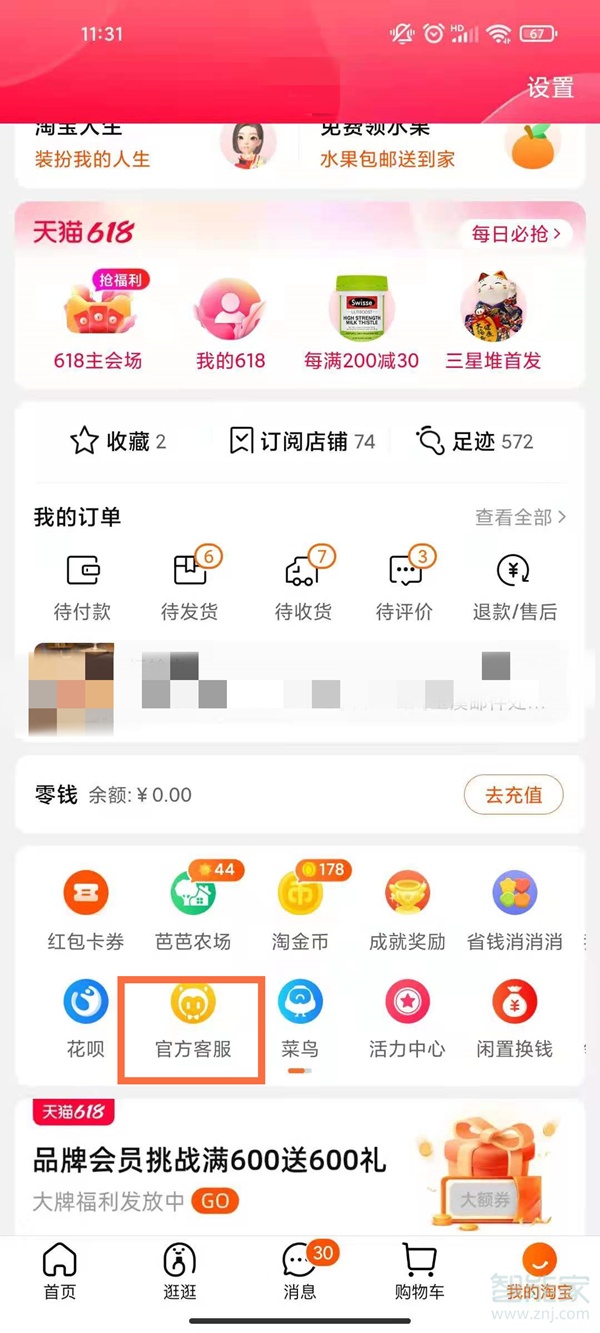Image resolution: width=600 pixels, height=1333 pixels.
Task: Open 设置 settings
Action: 550,88
